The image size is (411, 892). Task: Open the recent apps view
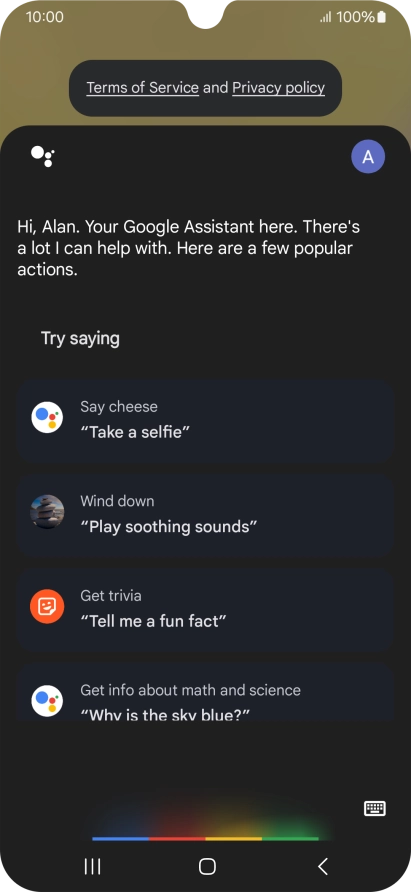pyautogui.click(x=92, y=866)
